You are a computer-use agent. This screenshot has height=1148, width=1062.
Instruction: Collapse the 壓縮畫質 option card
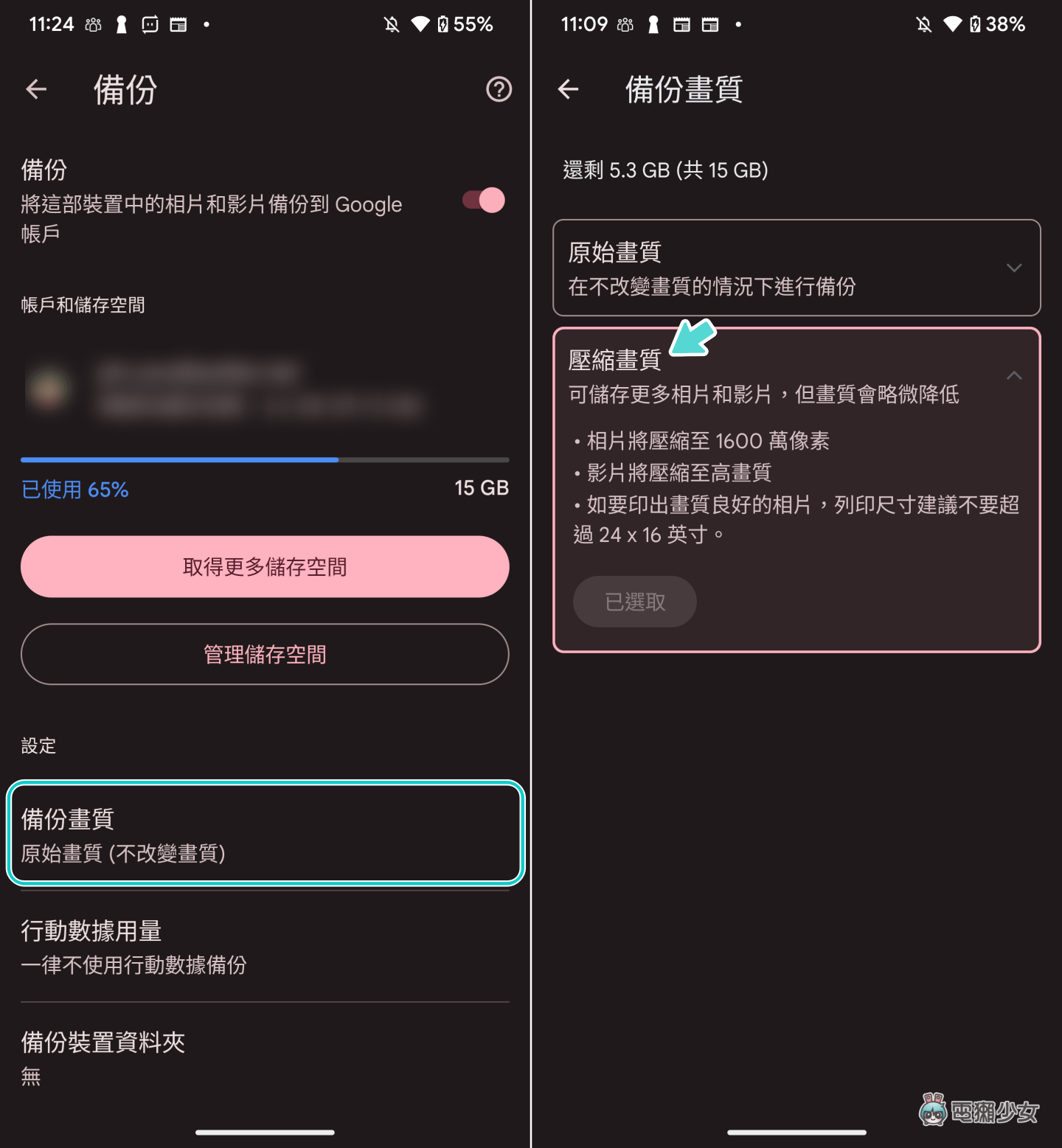point(1014,375)
